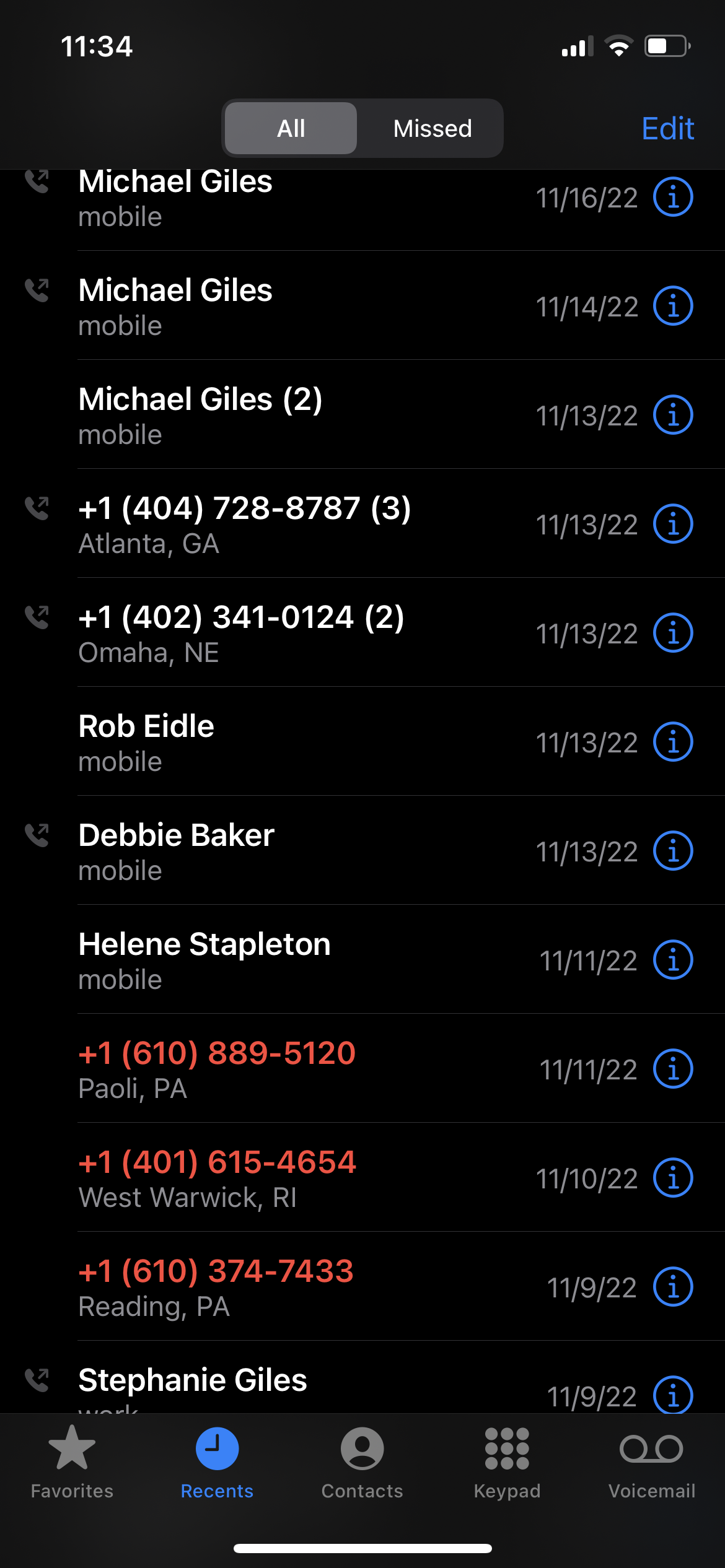725x1568 pixels.
Task: Open info for Michael Giles 11/14/22 call
Action: (x=673, y=306)
